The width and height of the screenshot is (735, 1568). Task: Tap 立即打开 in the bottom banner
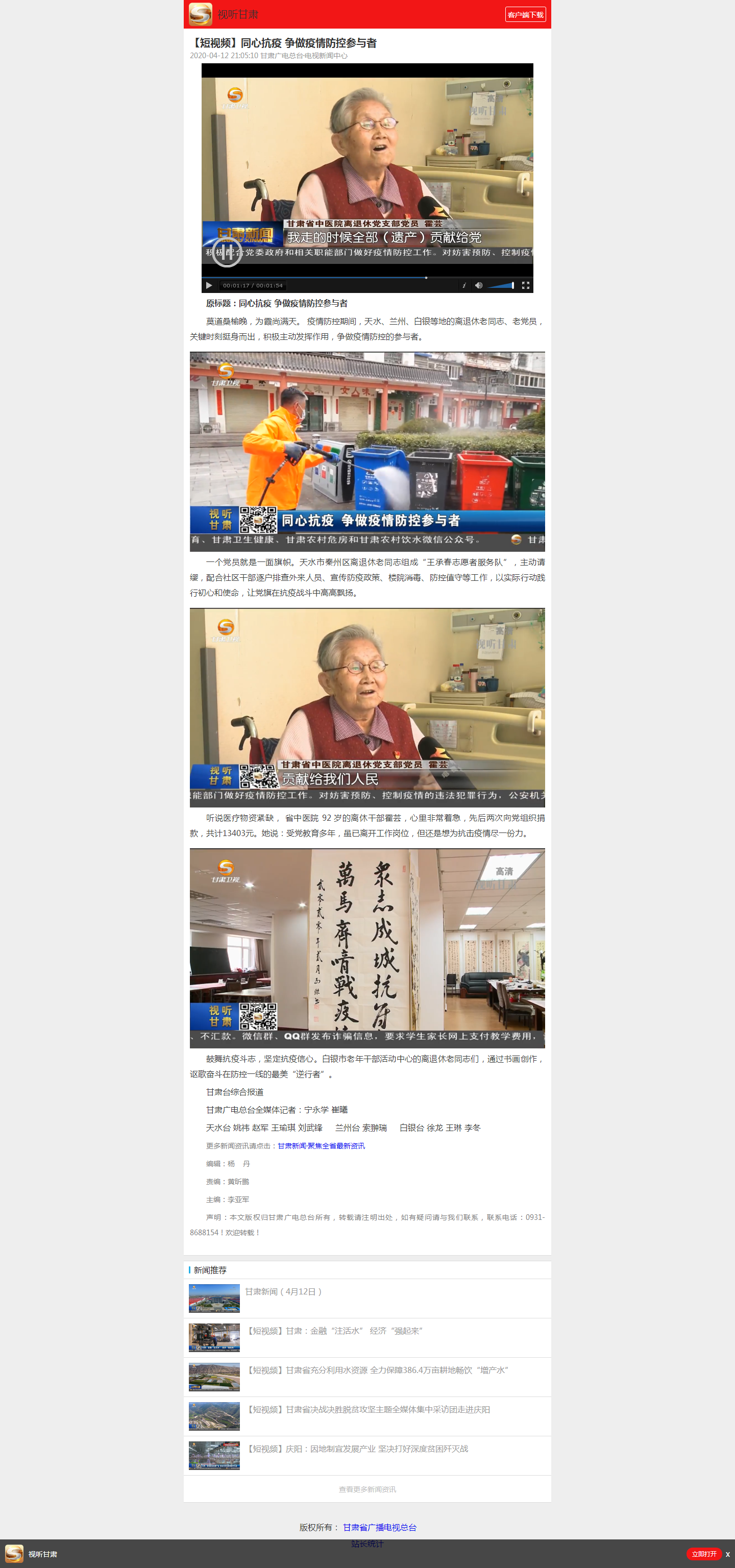pyautogui.click(x=703, y=1554)
